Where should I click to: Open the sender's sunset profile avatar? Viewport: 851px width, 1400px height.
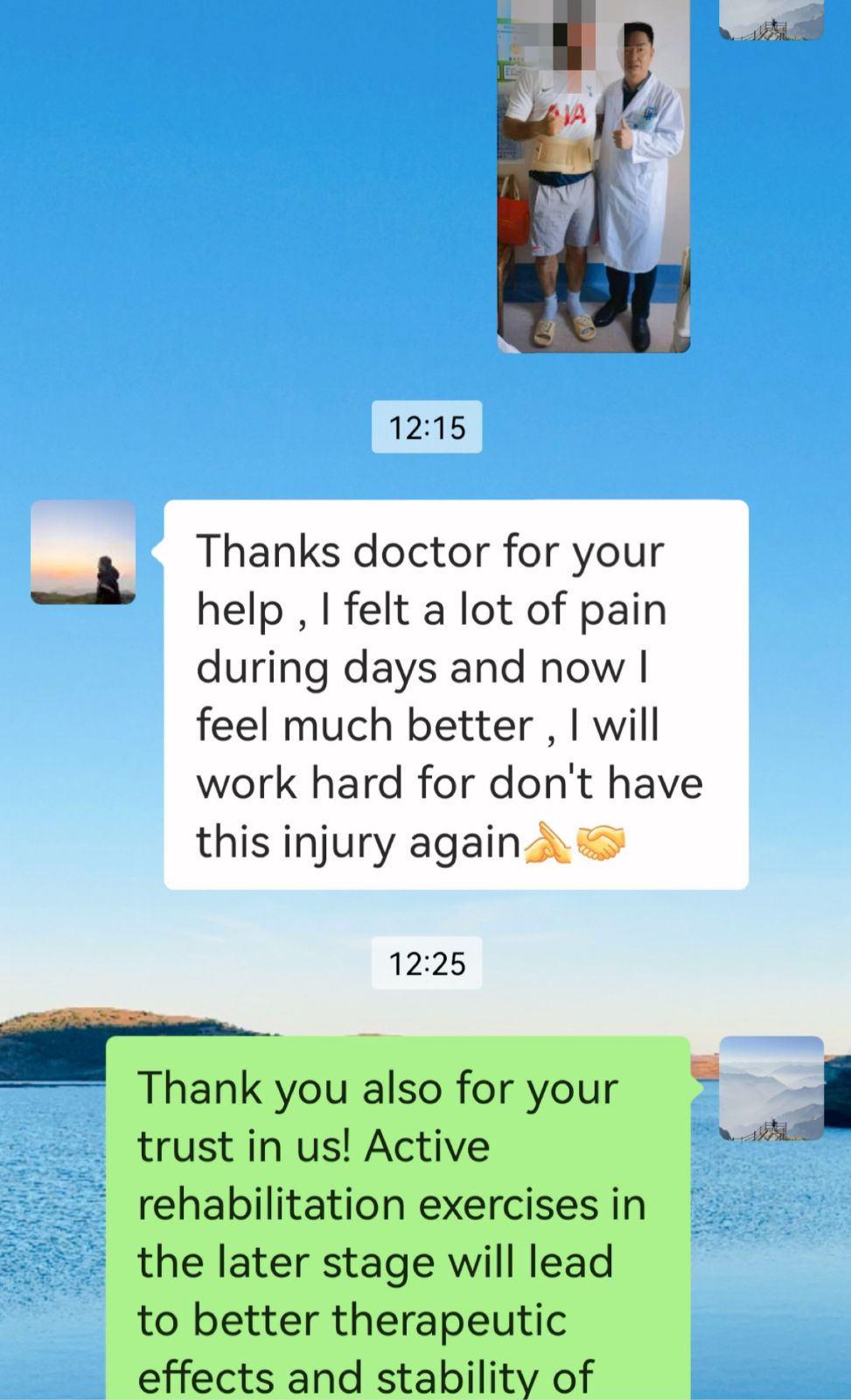83,552
